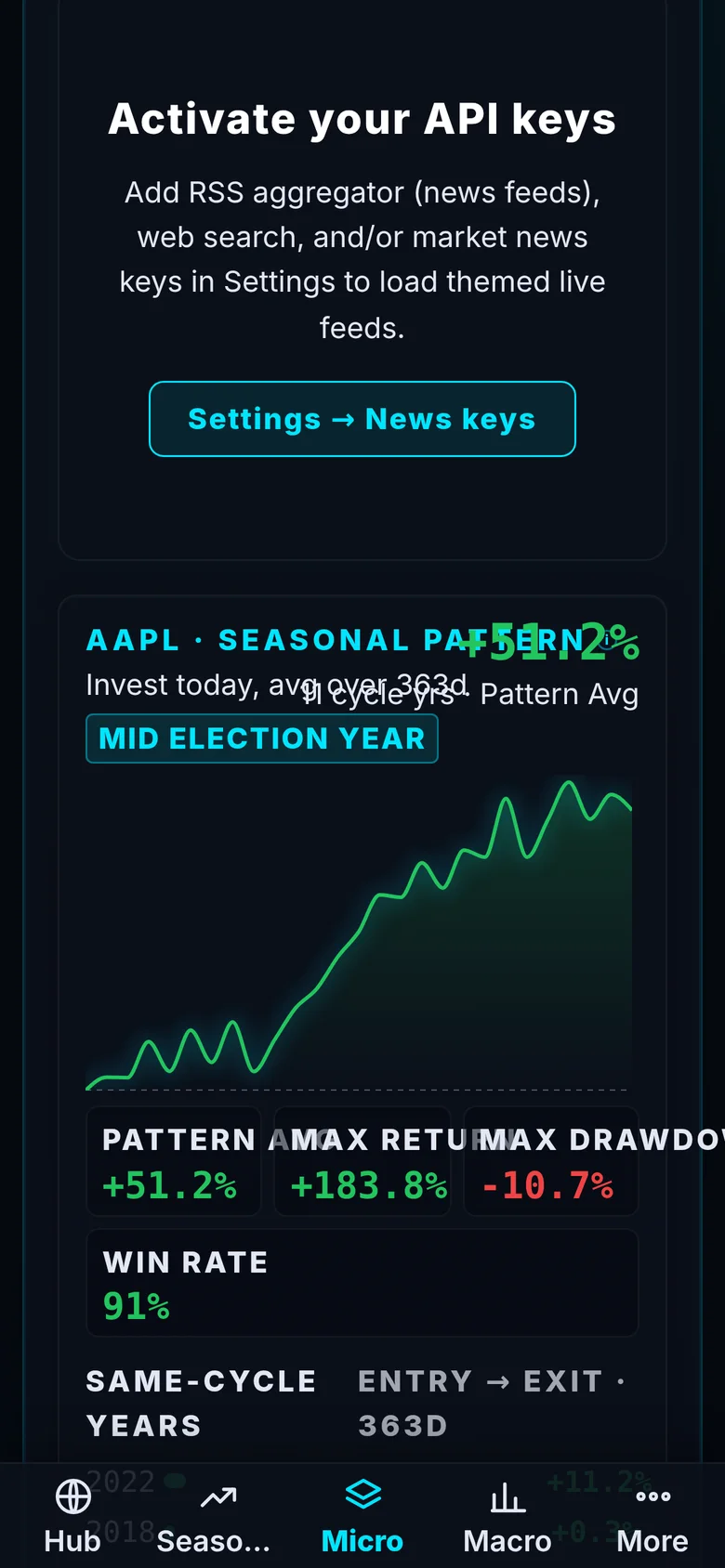Open the Seasonal tab
The image size is (725, 1568).
coord(217,1517)
